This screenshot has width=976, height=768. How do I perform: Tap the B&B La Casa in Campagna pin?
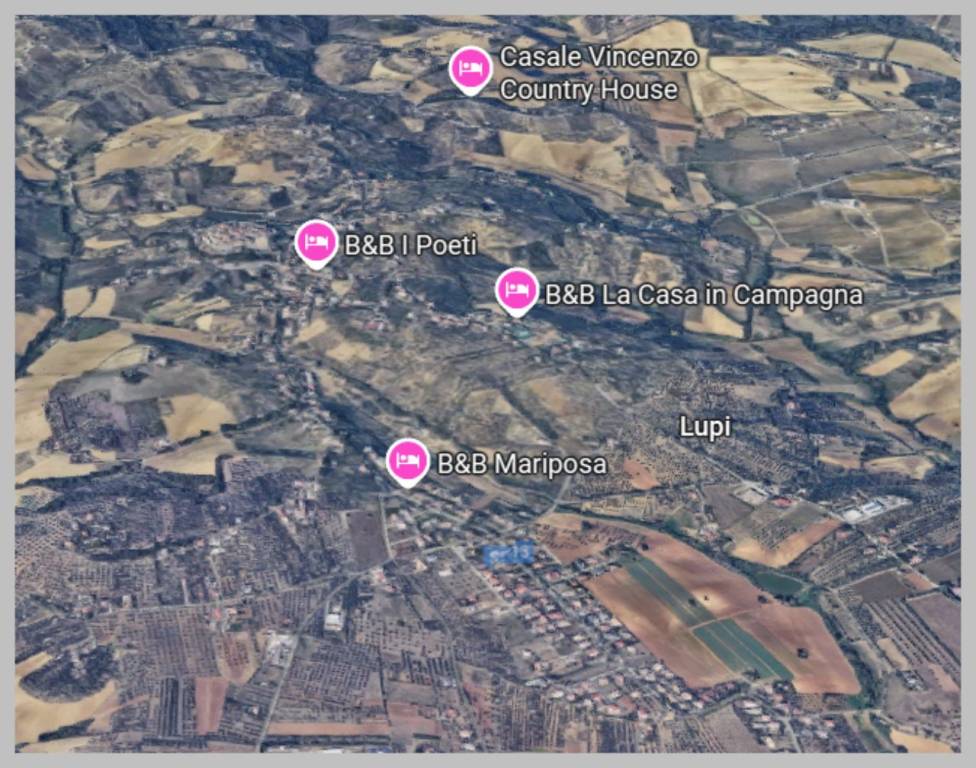[517, 291]
